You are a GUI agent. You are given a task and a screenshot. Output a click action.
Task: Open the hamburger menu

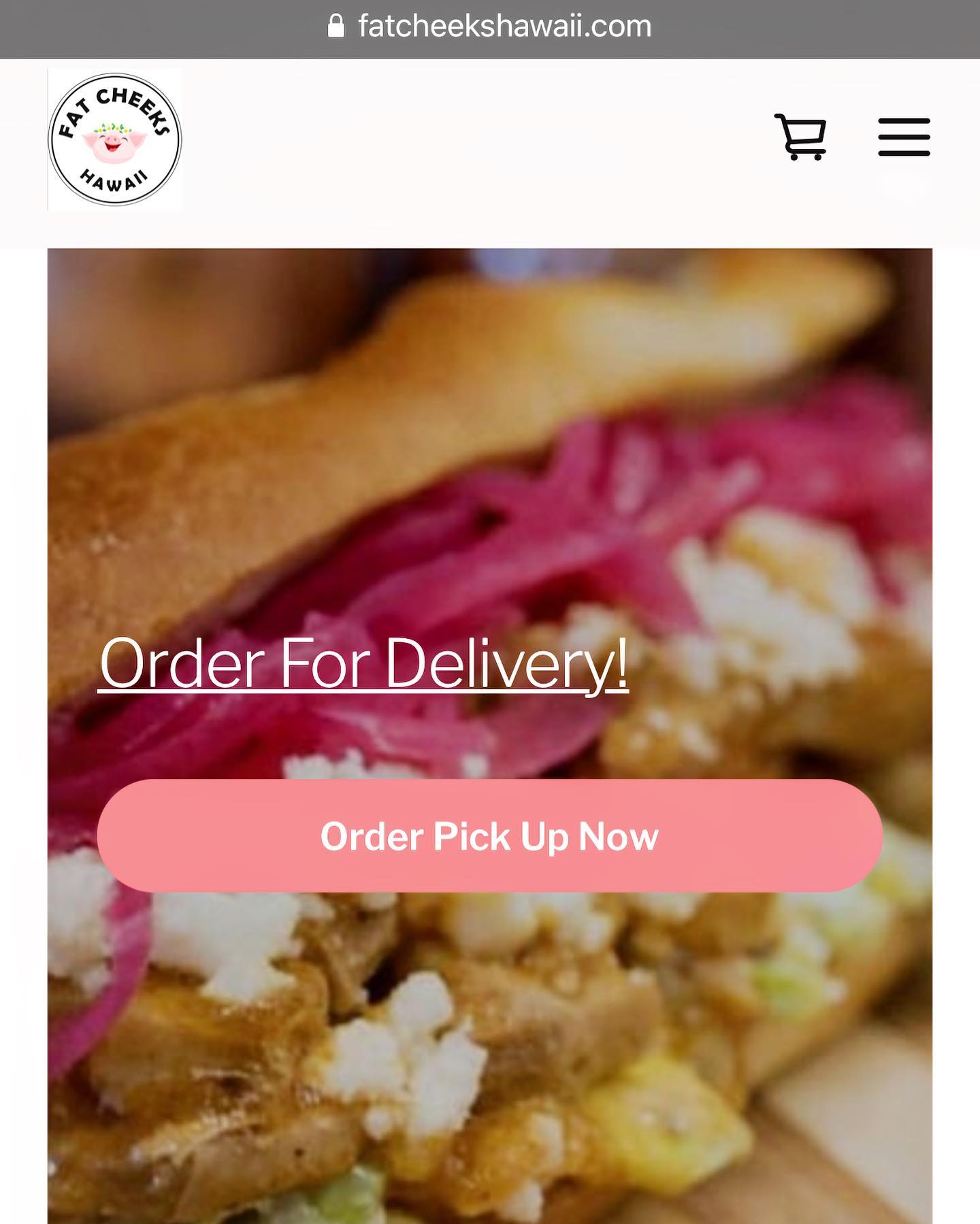904,137
